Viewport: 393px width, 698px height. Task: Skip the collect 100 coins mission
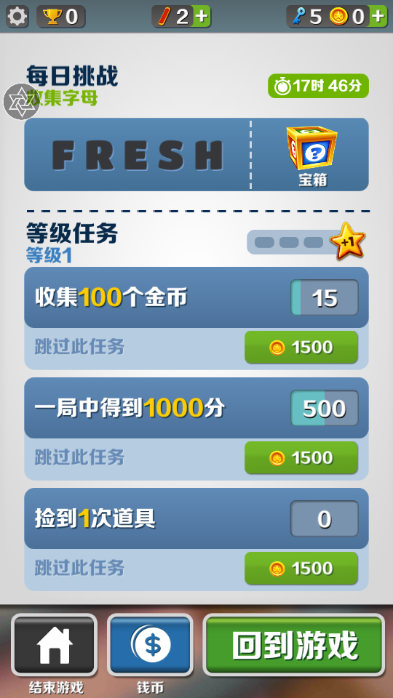301,347
